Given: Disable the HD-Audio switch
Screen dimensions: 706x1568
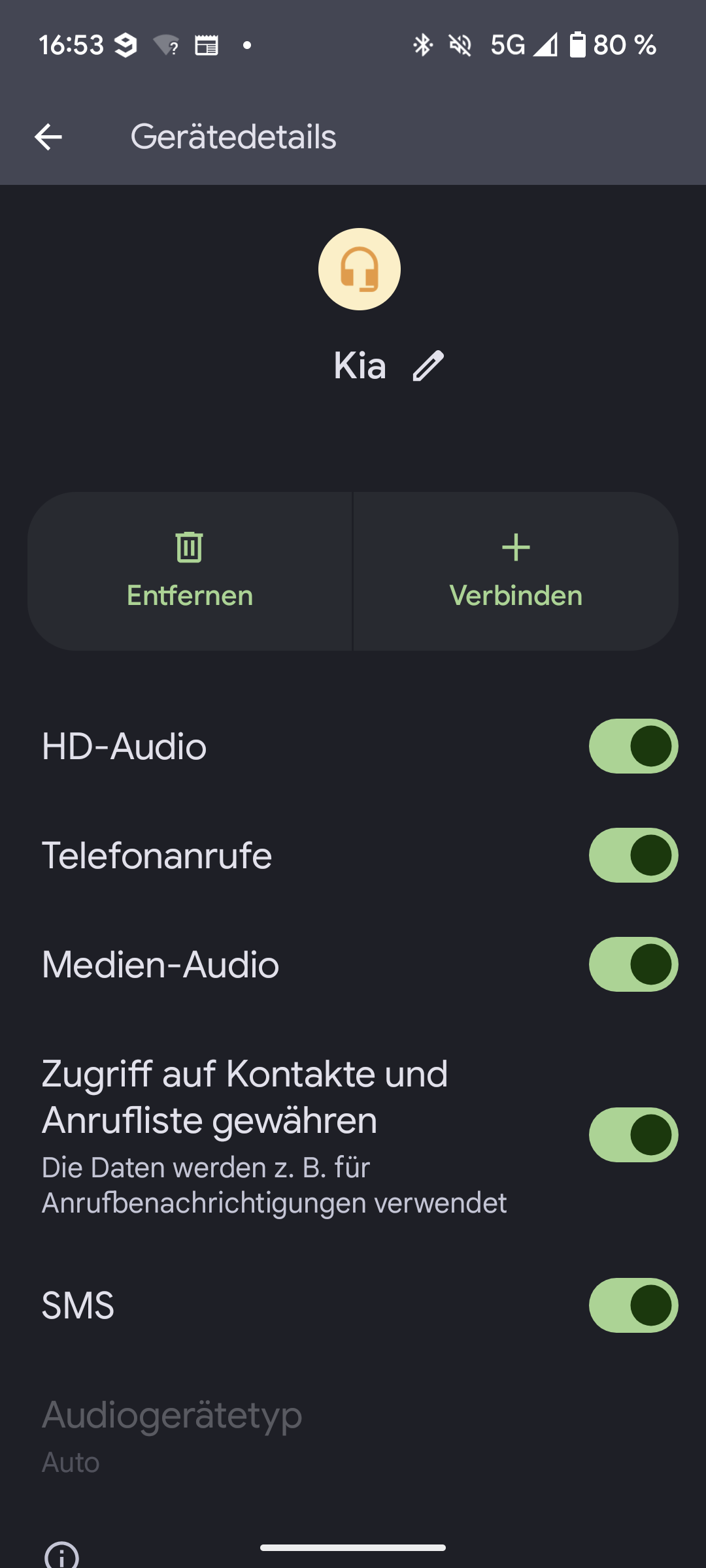Looking at the screenshot, I should (633, 746).
